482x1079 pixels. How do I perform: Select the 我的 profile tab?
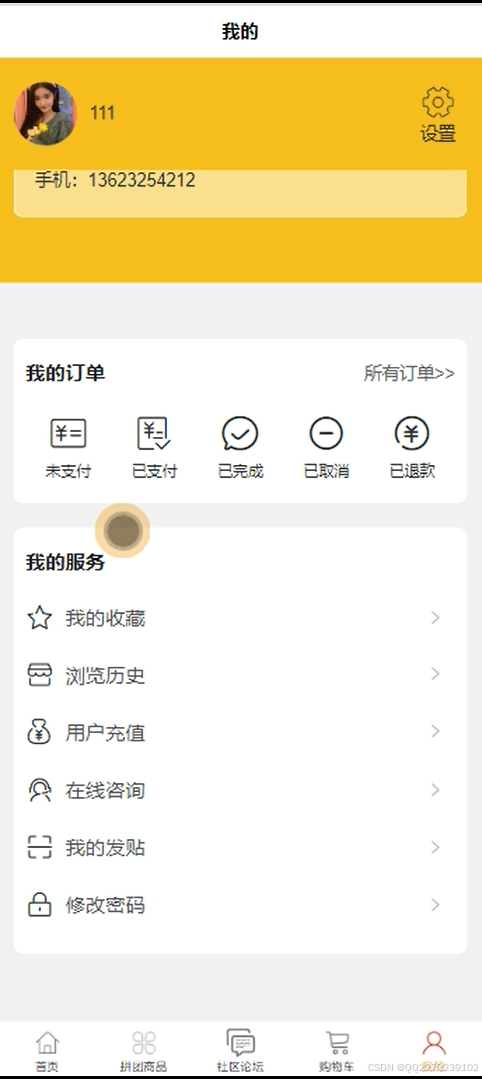pos(434,1051)
